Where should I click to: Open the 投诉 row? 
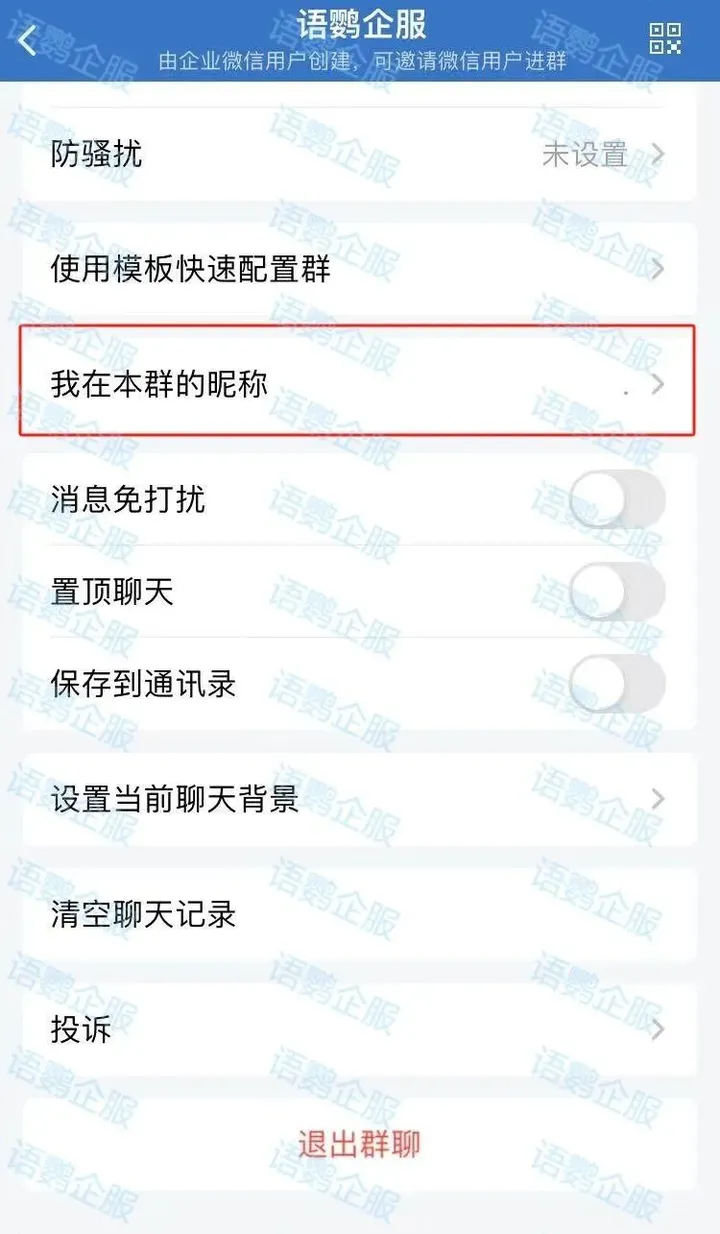tap(358, 1029)
